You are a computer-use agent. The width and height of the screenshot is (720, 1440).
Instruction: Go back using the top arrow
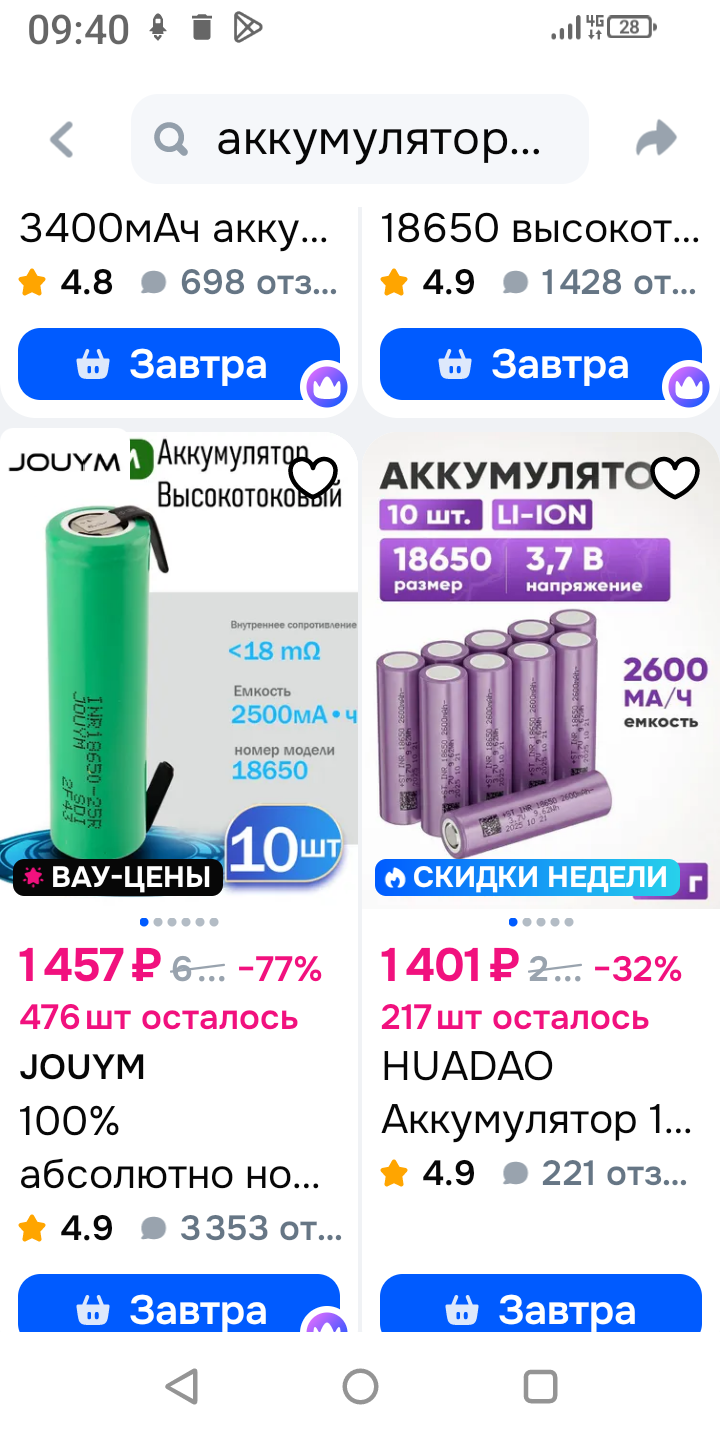pos(62,140)
